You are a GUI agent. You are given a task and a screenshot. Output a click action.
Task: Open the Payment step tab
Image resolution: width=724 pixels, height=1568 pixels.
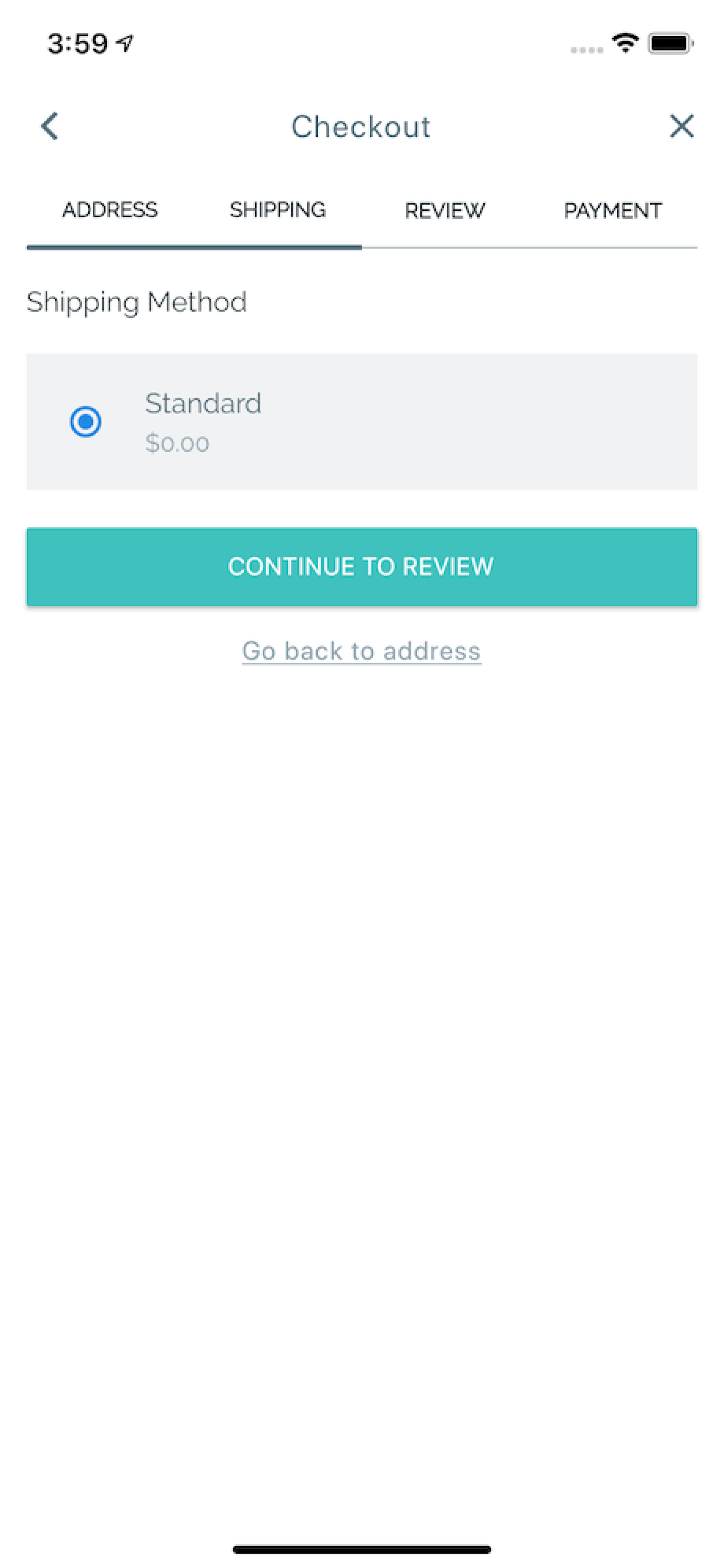tap(613, 210)
